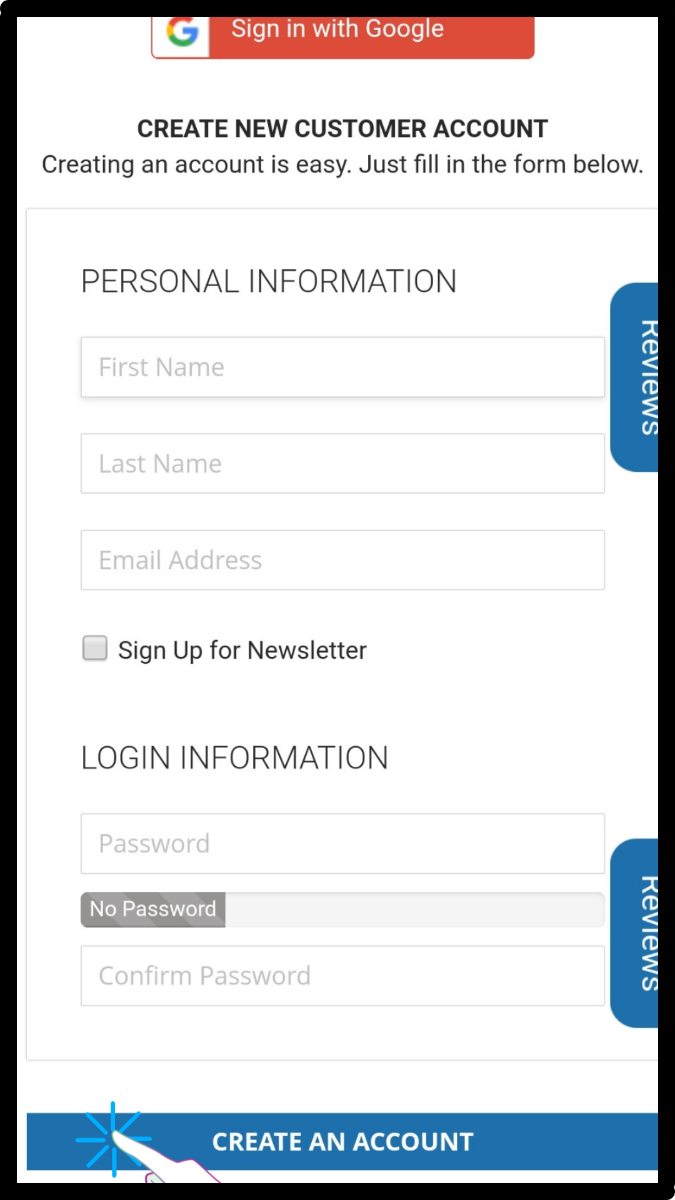This screenshot has height=1200, width=675.
Task: Tap Create an Account button
Action: coord(342,1141)
